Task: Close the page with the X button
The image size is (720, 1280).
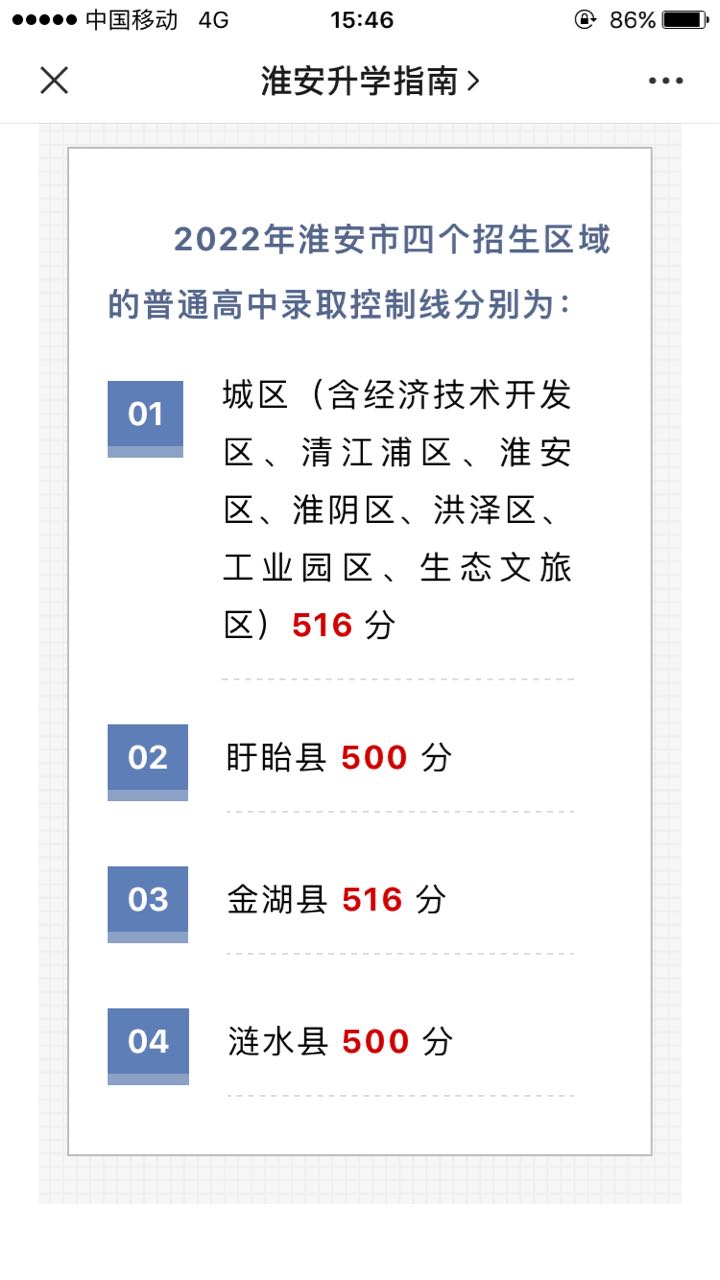Action: pyautogui.click(x=54, y=81)
